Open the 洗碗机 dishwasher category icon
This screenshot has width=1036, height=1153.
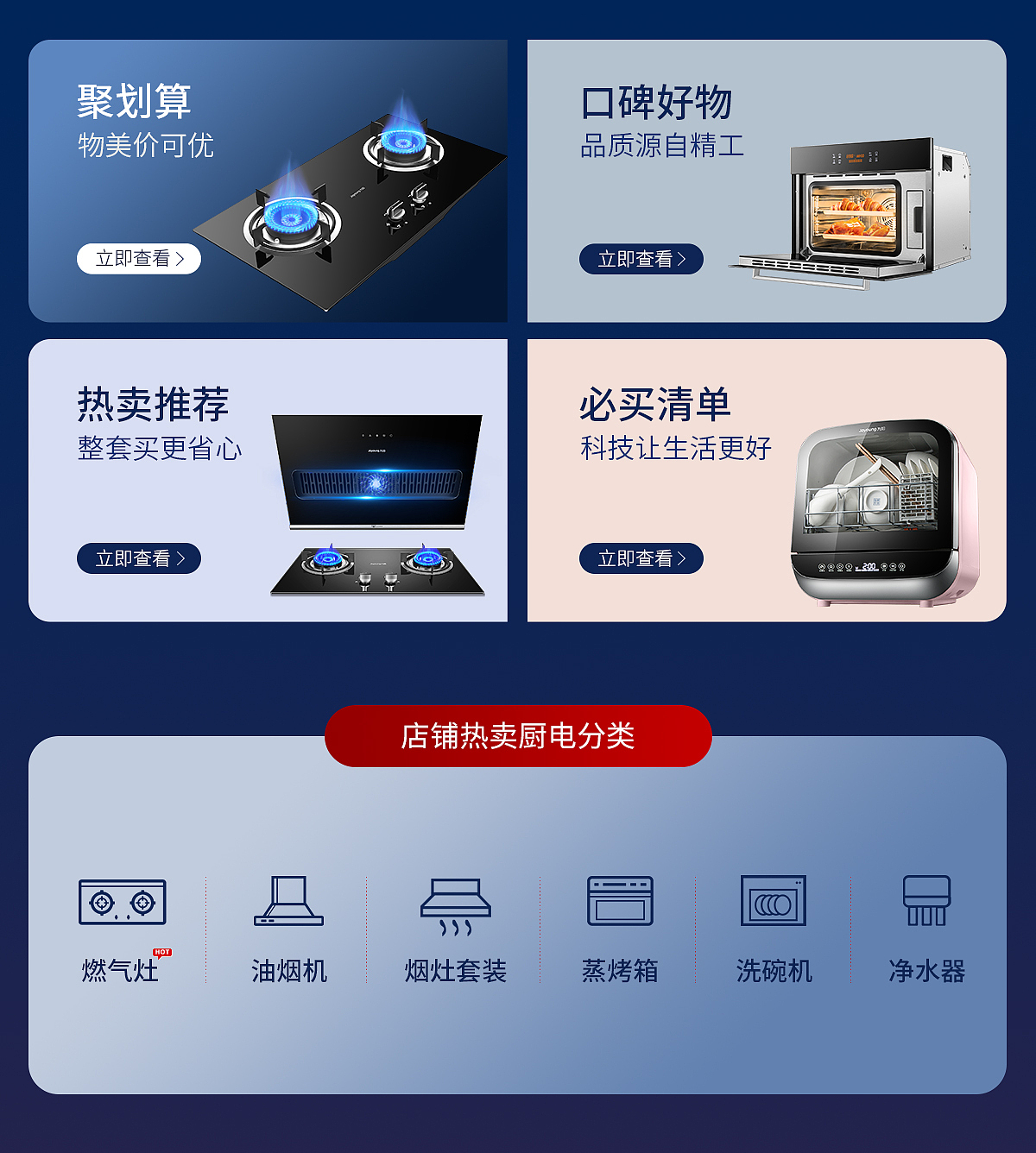pyautogui.click(x=775, y=901)
